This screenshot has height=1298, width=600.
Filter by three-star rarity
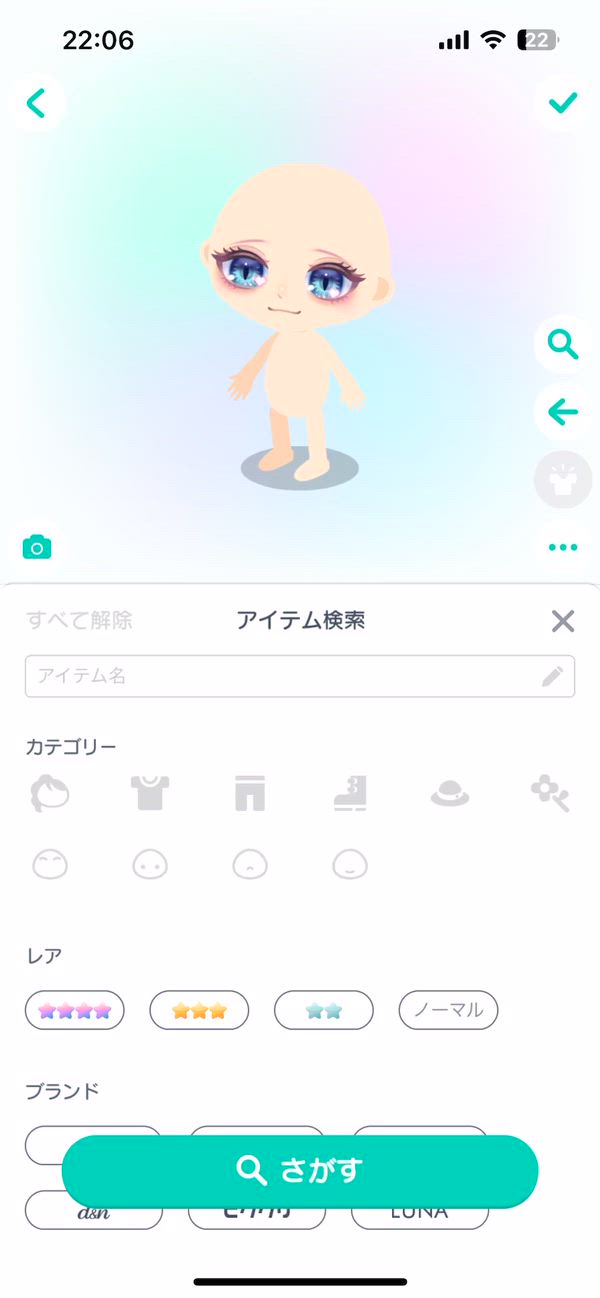coord(199,1010)
